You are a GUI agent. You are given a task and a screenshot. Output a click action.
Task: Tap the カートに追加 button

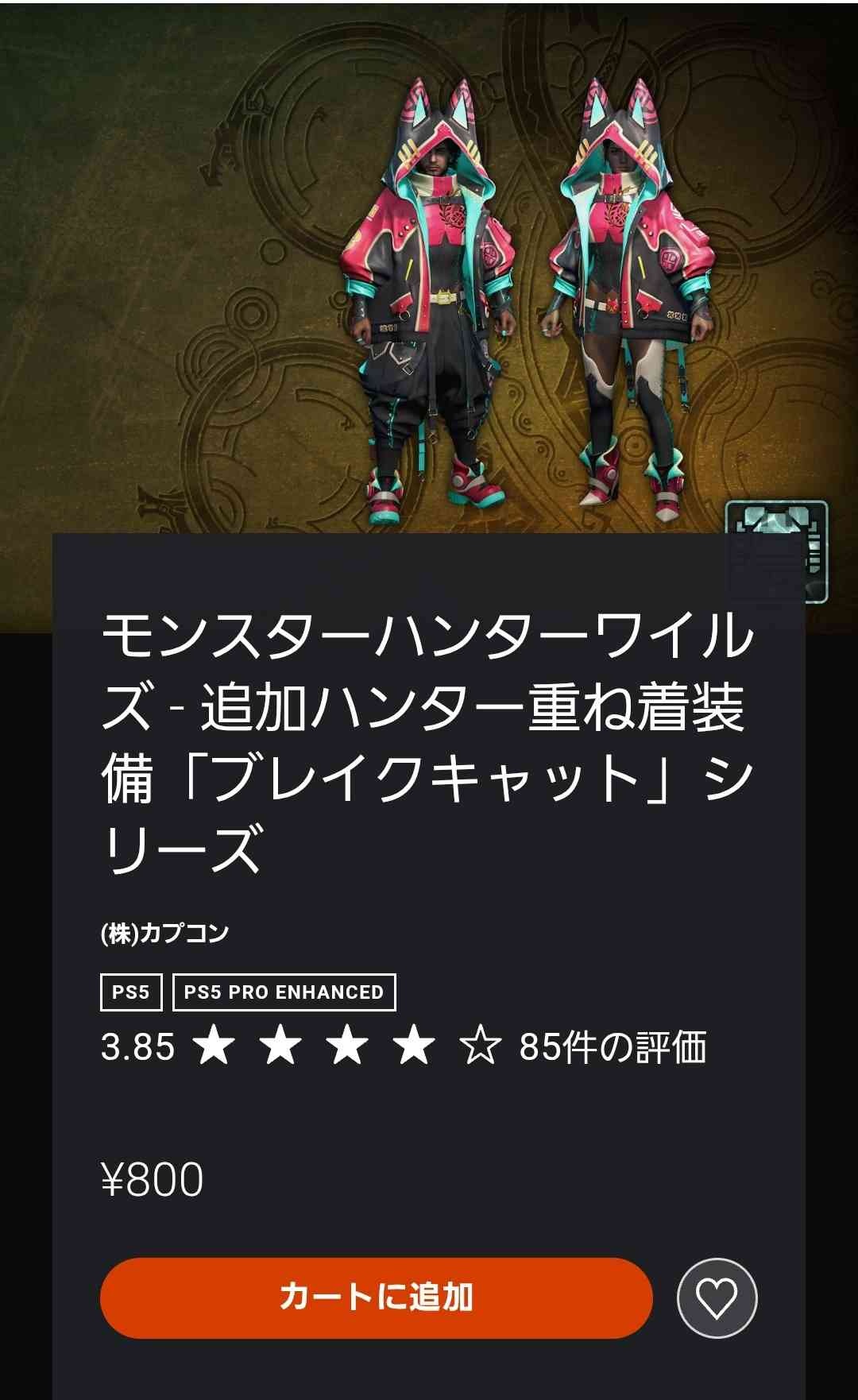click(377, 1298)
